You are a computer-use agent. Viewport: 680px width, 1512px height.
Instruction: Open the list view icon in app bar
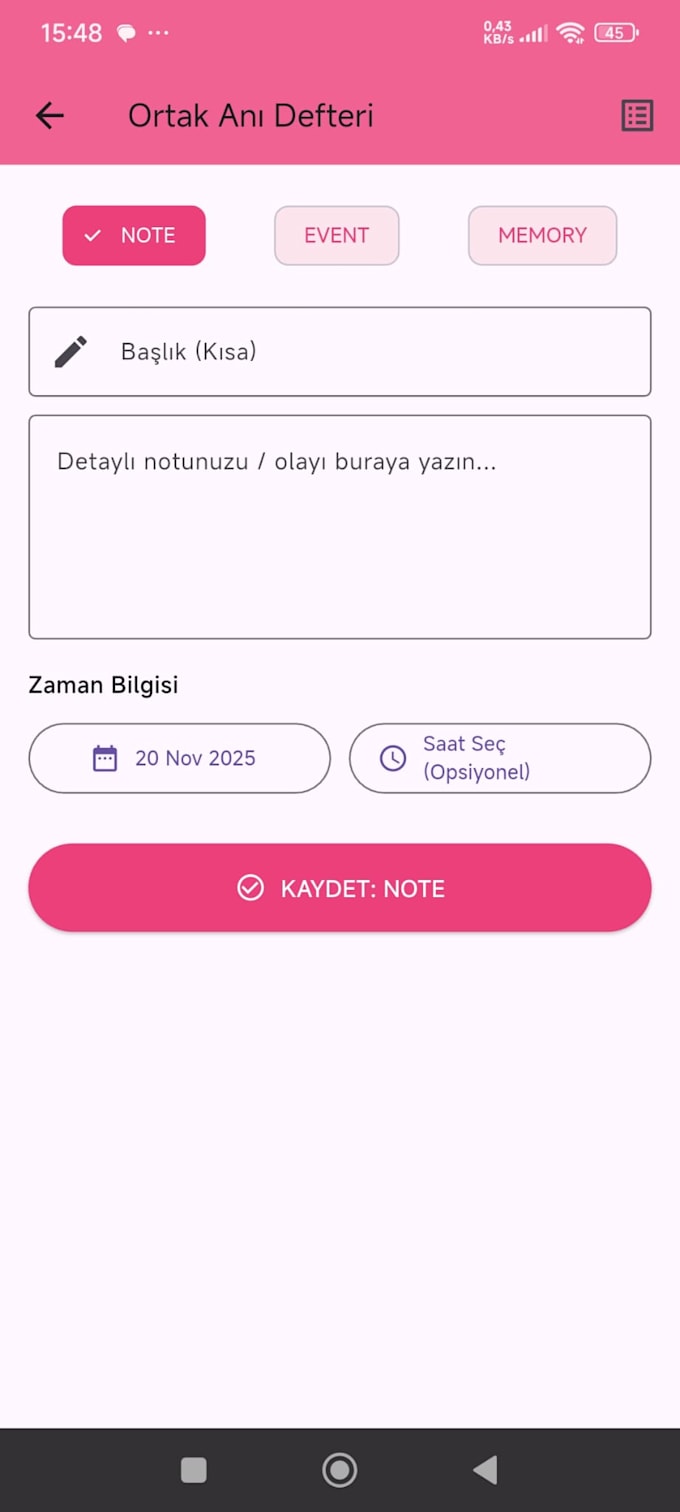point(637,116)
